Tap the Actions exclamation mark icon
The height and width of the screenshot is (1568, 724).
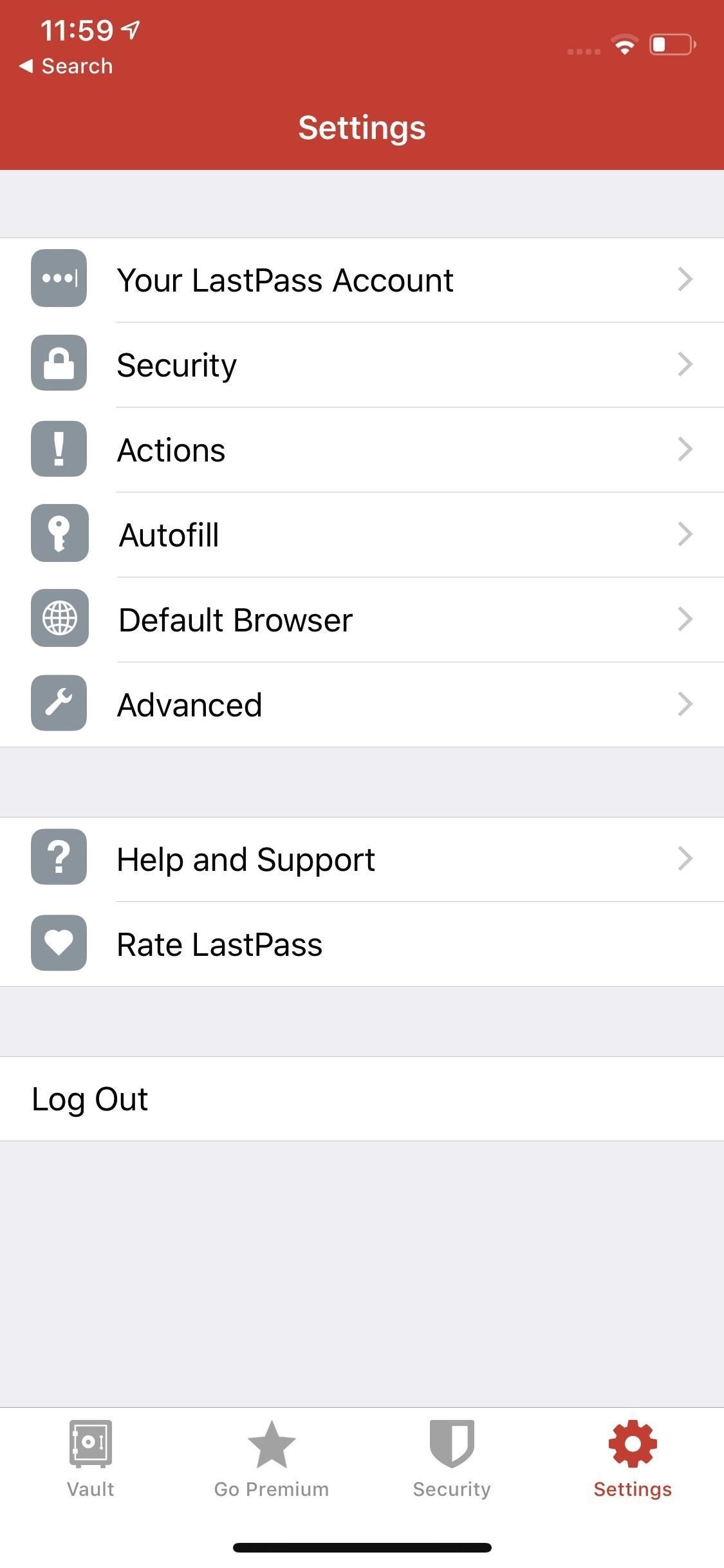(59, 449)
